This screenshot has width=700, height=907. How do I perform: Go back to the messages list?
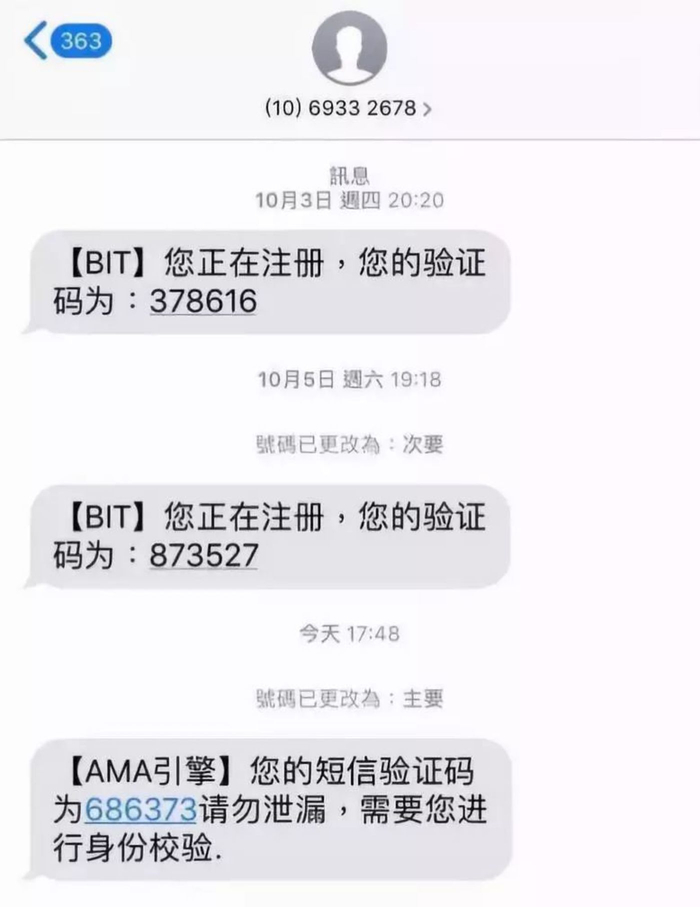(x=67, y=40)
